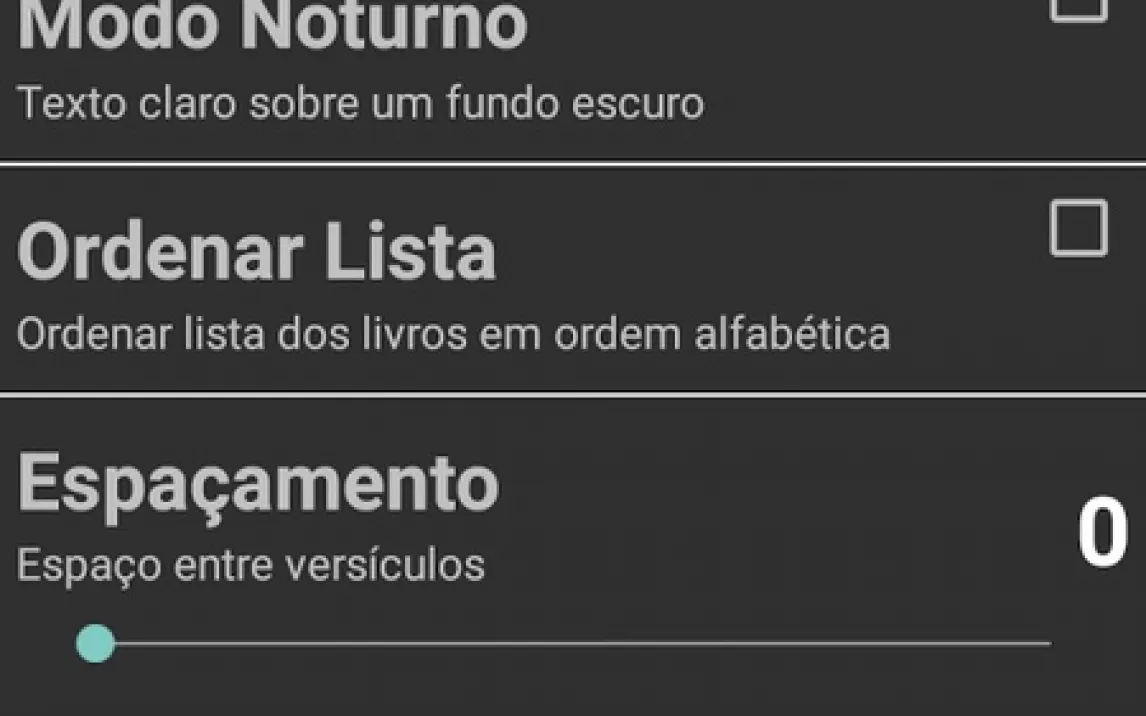Check the Ordenar Lista checkbox
1146x716 pixels.
pyautogui.click(x=1078, y=228)
